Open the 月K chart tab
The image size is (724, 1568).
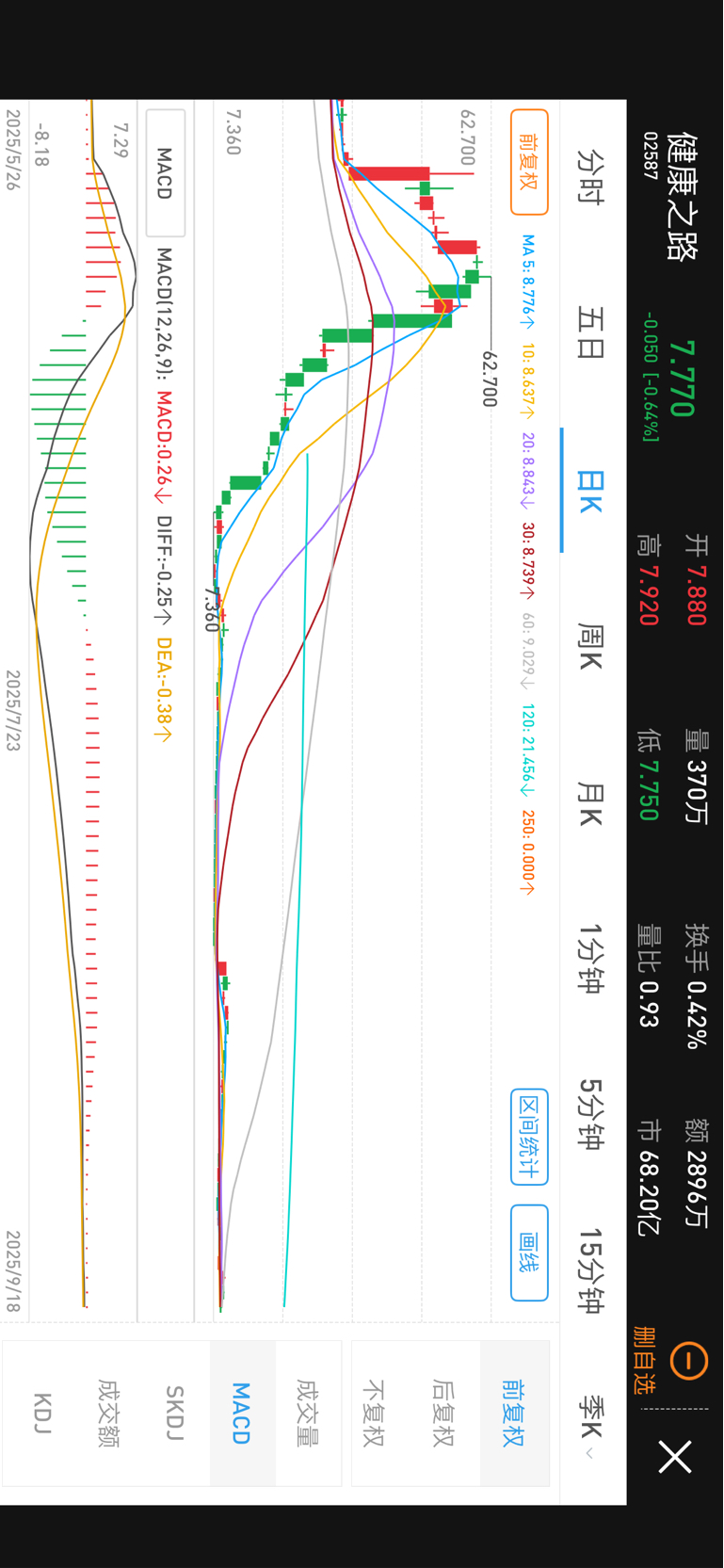(x=591, y=803)
